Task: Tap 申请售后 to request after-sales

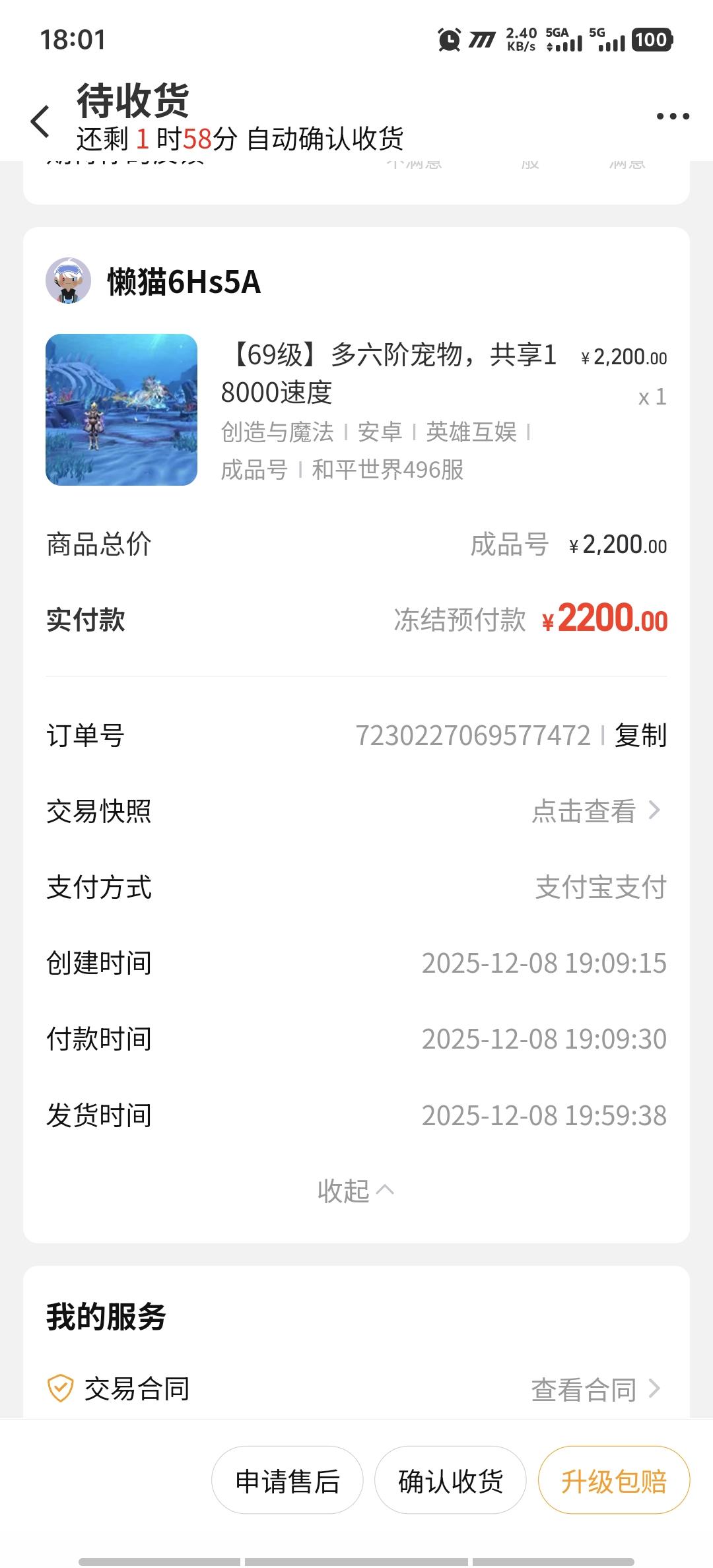Action: point(287,1482)
